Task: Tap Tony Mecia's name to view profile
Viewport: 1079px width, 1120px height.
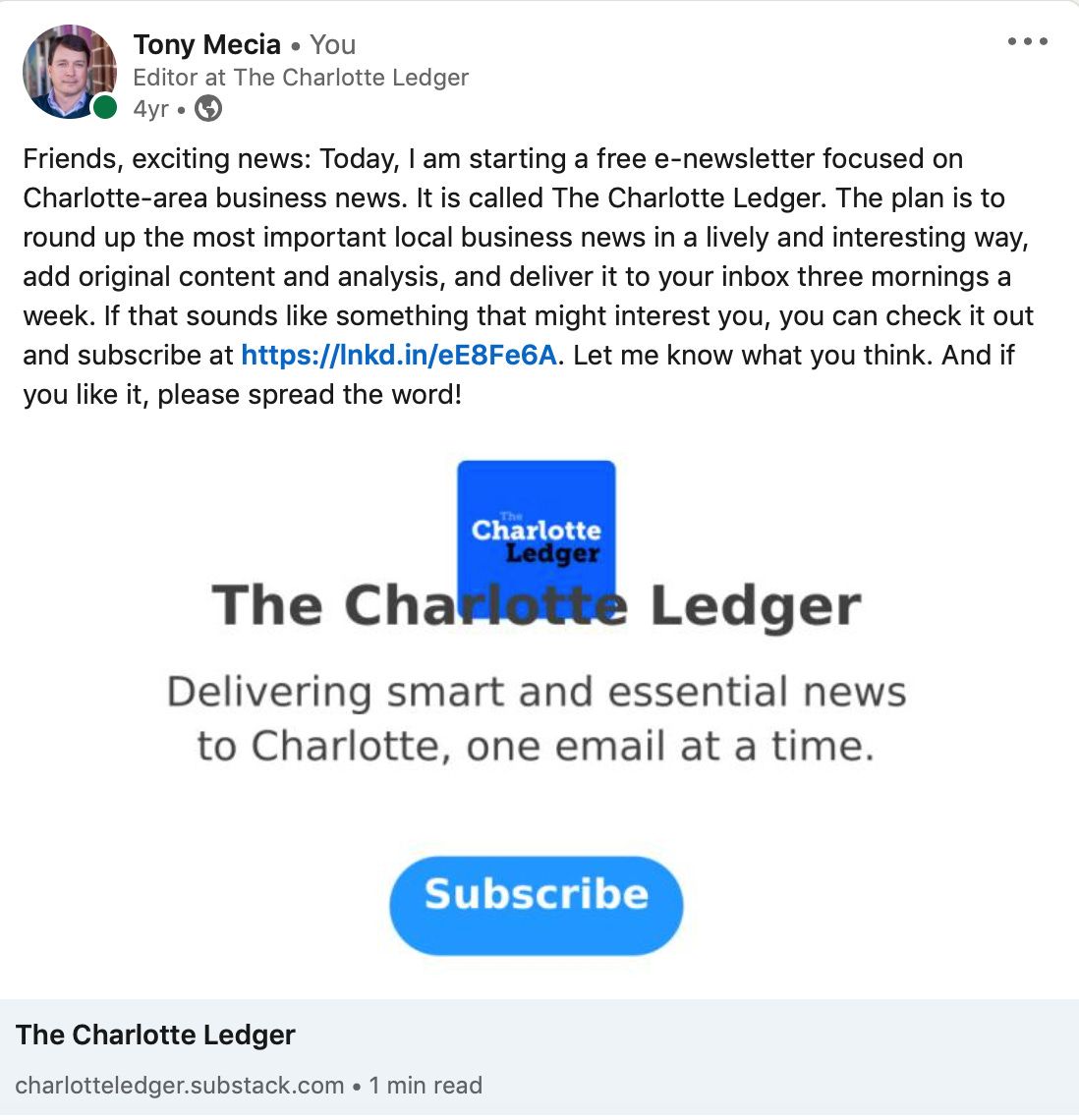Action: (206, 45)
